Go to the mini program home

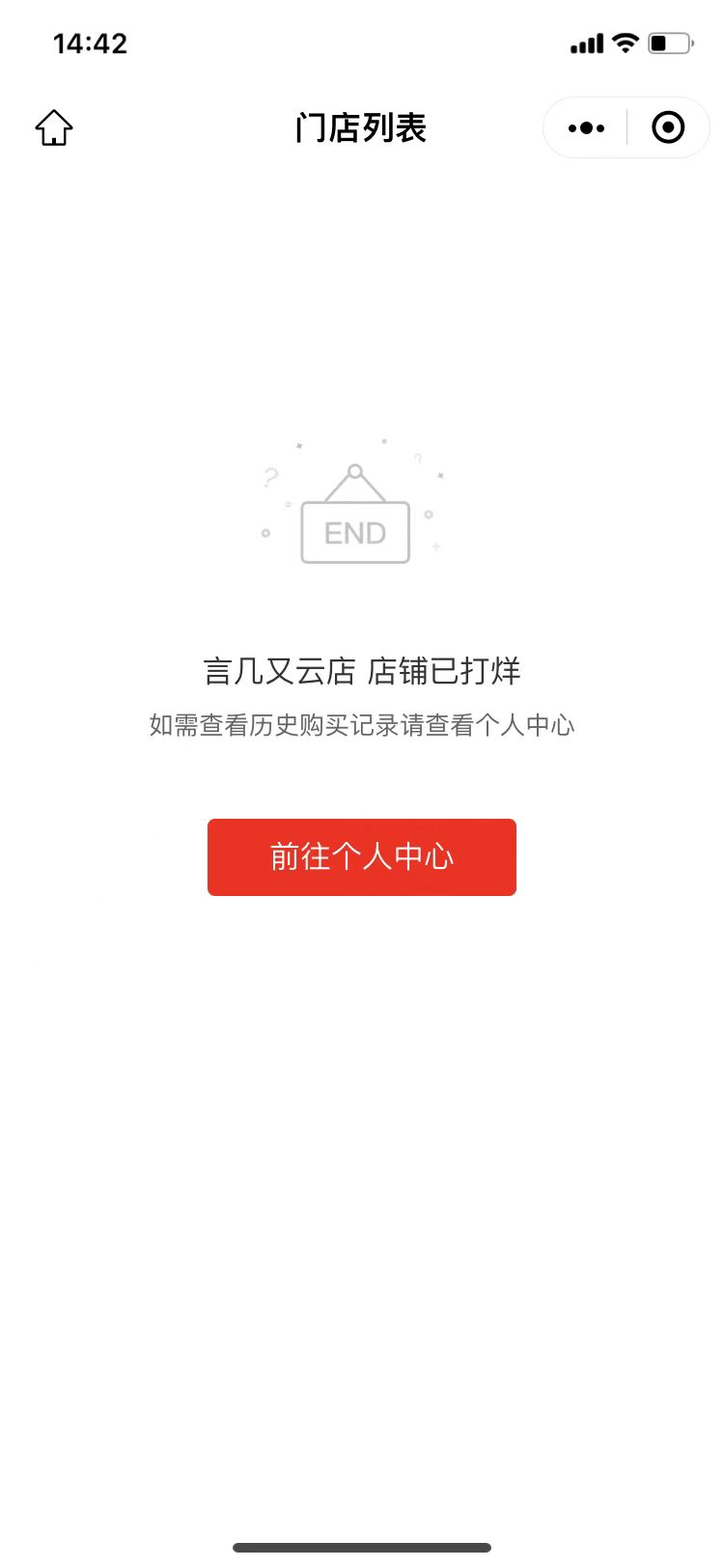tap(54, 127)
